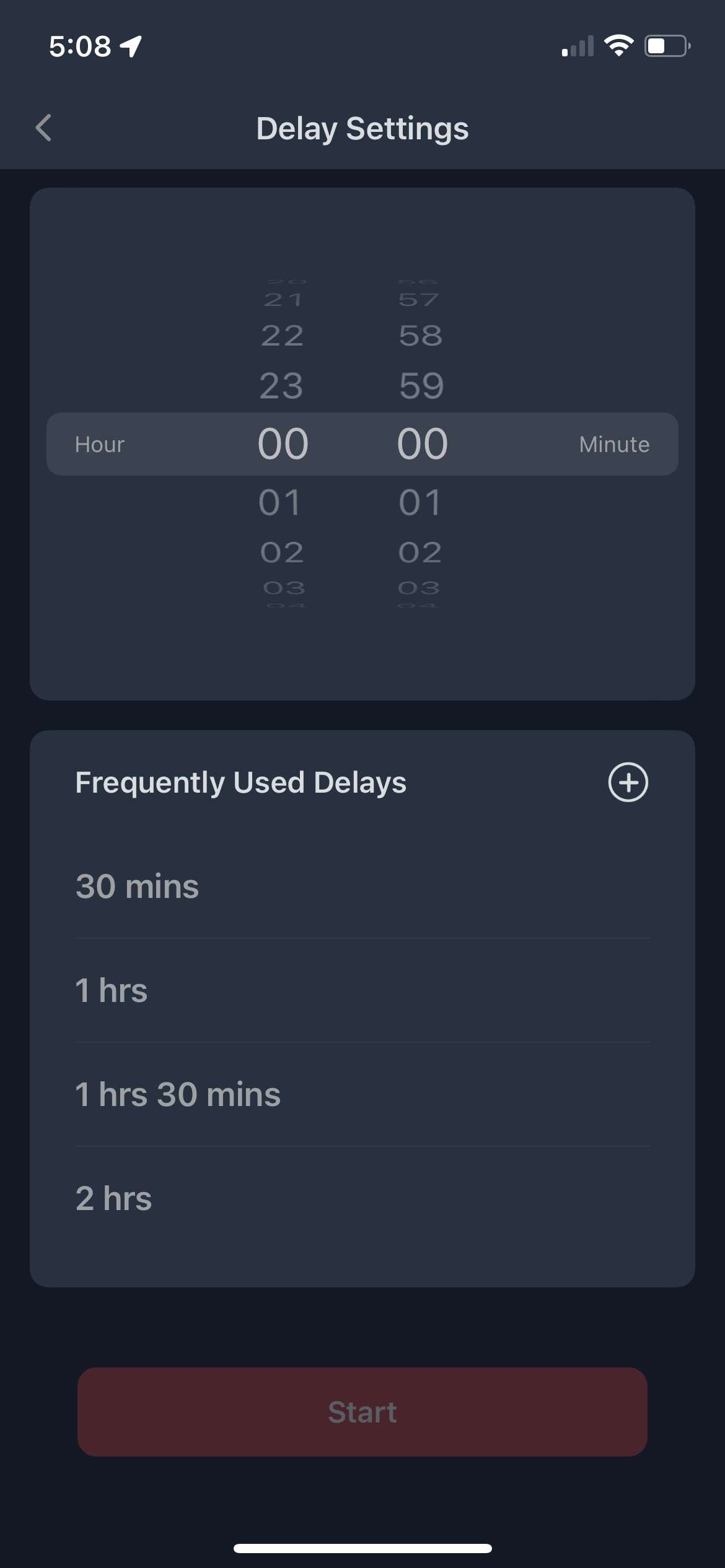This screenshot has width=725, height=1568.
Task: Select 01 in the hour picker
Action: point(282,502)
